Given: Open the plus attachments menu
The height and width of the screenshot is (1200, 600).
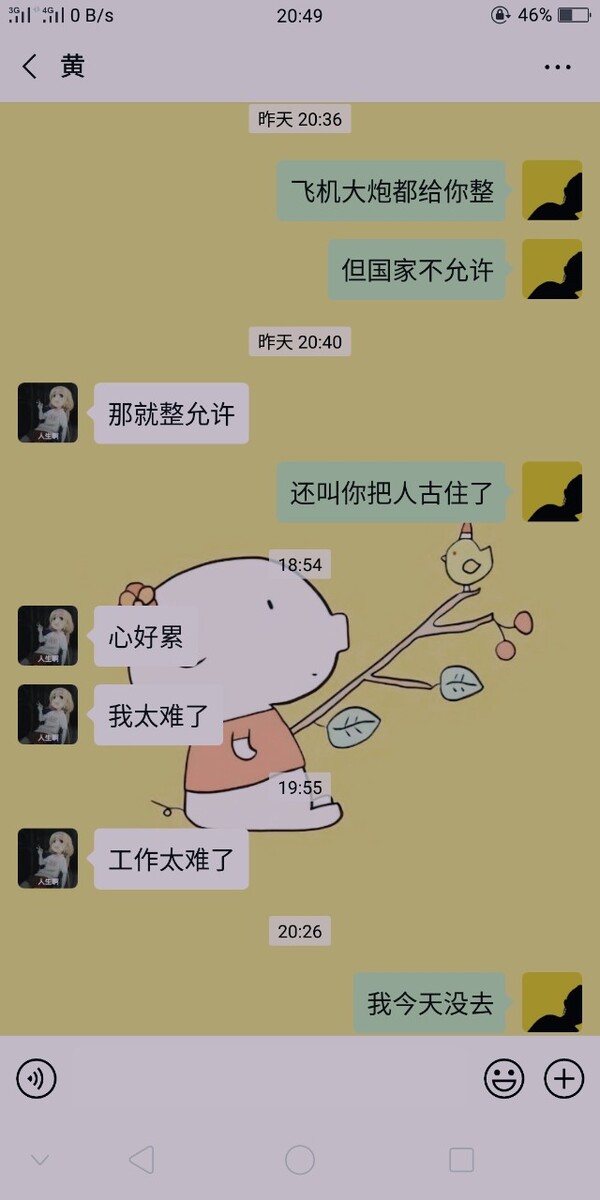Looking at the screenshot, I should coord(564,1079).
